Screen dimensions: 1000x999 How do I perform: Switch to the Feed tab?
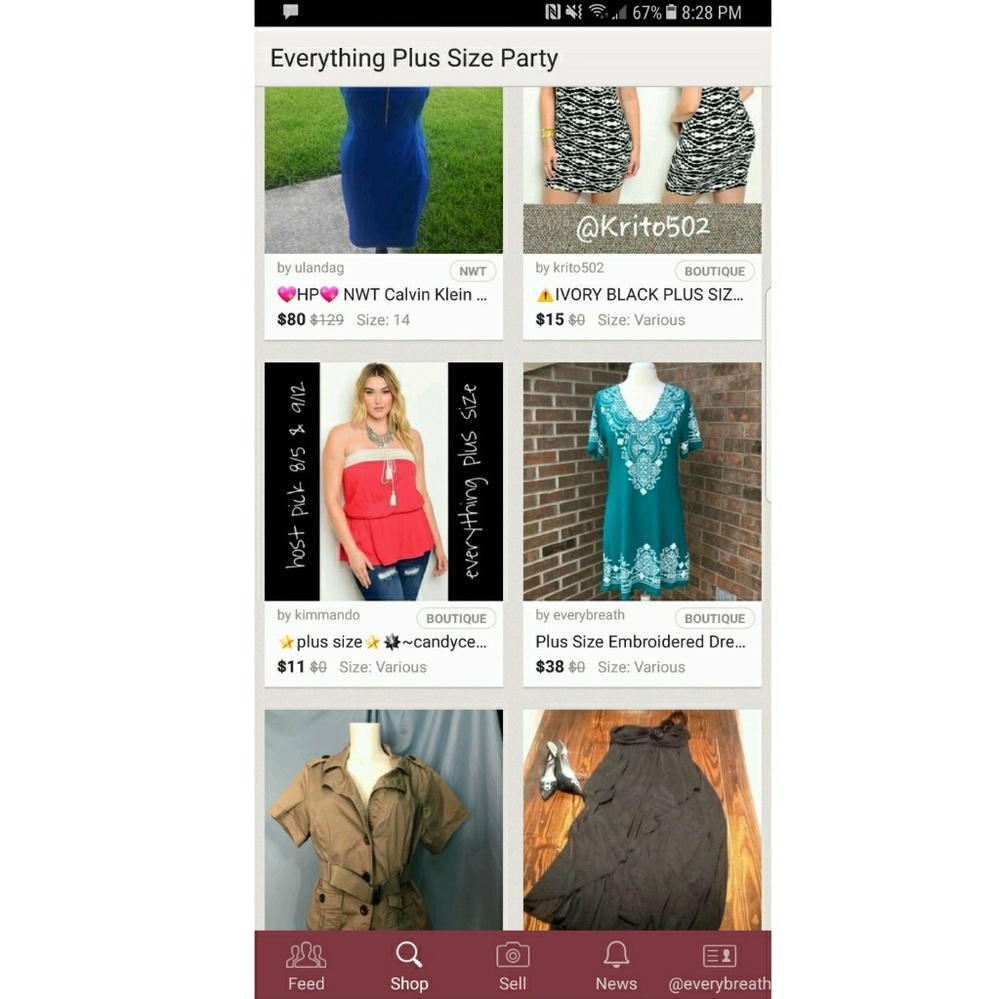306,966
